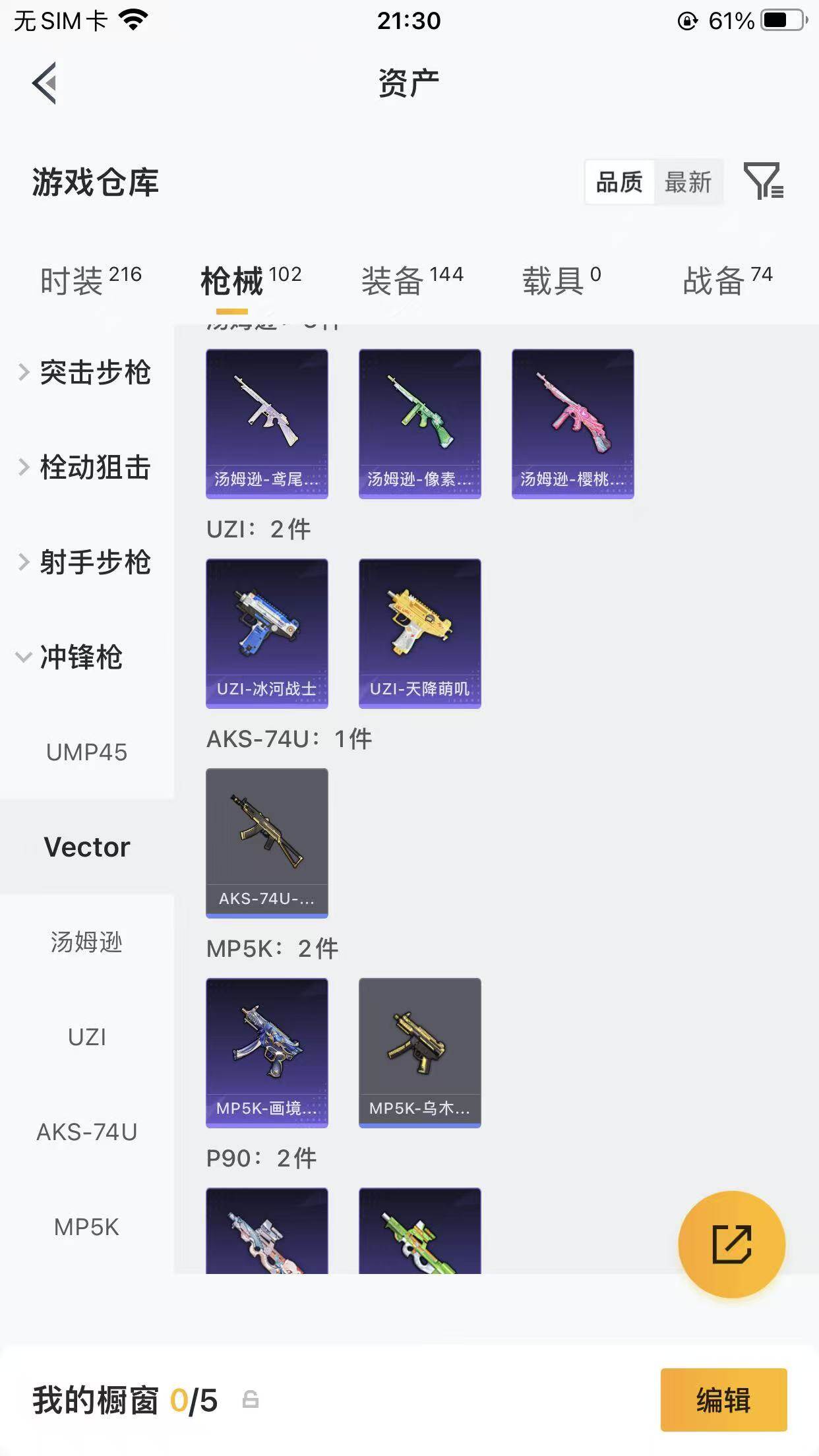819x1456 pixels.
Task: Edit my showcase with 编辑
Action: pos(723,1400)
